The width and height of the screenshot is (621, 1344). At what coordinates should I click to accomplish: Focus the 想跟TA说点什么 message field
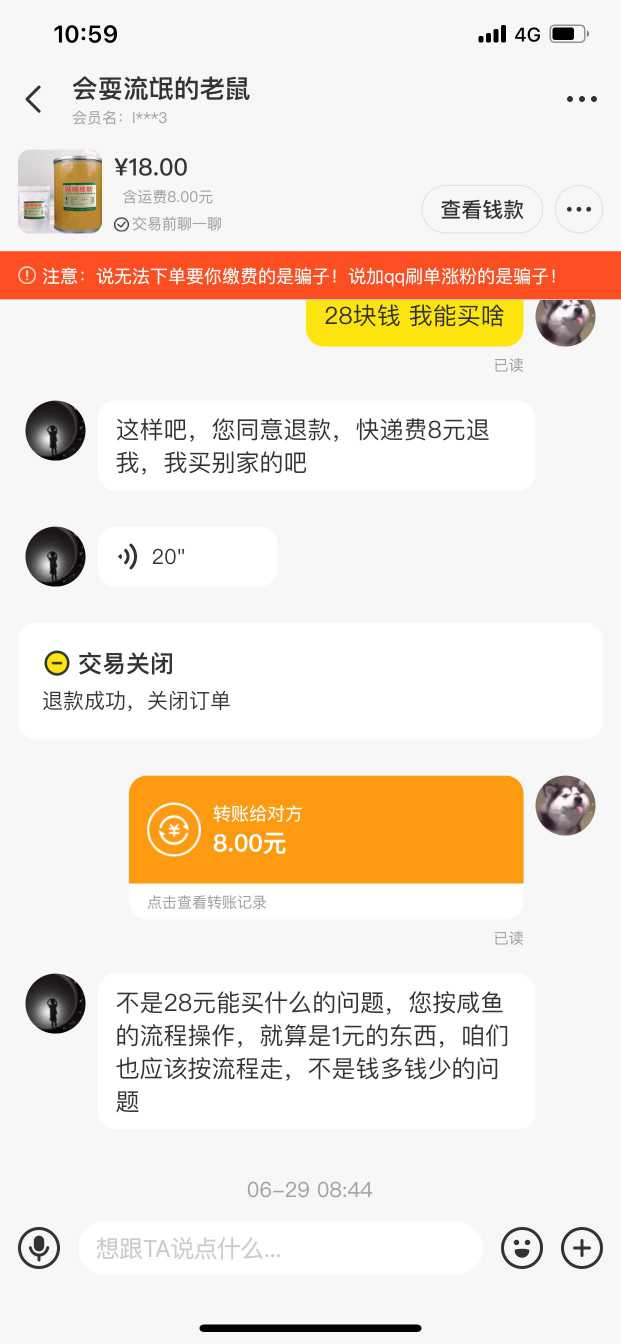click(x=280, y=1248)
